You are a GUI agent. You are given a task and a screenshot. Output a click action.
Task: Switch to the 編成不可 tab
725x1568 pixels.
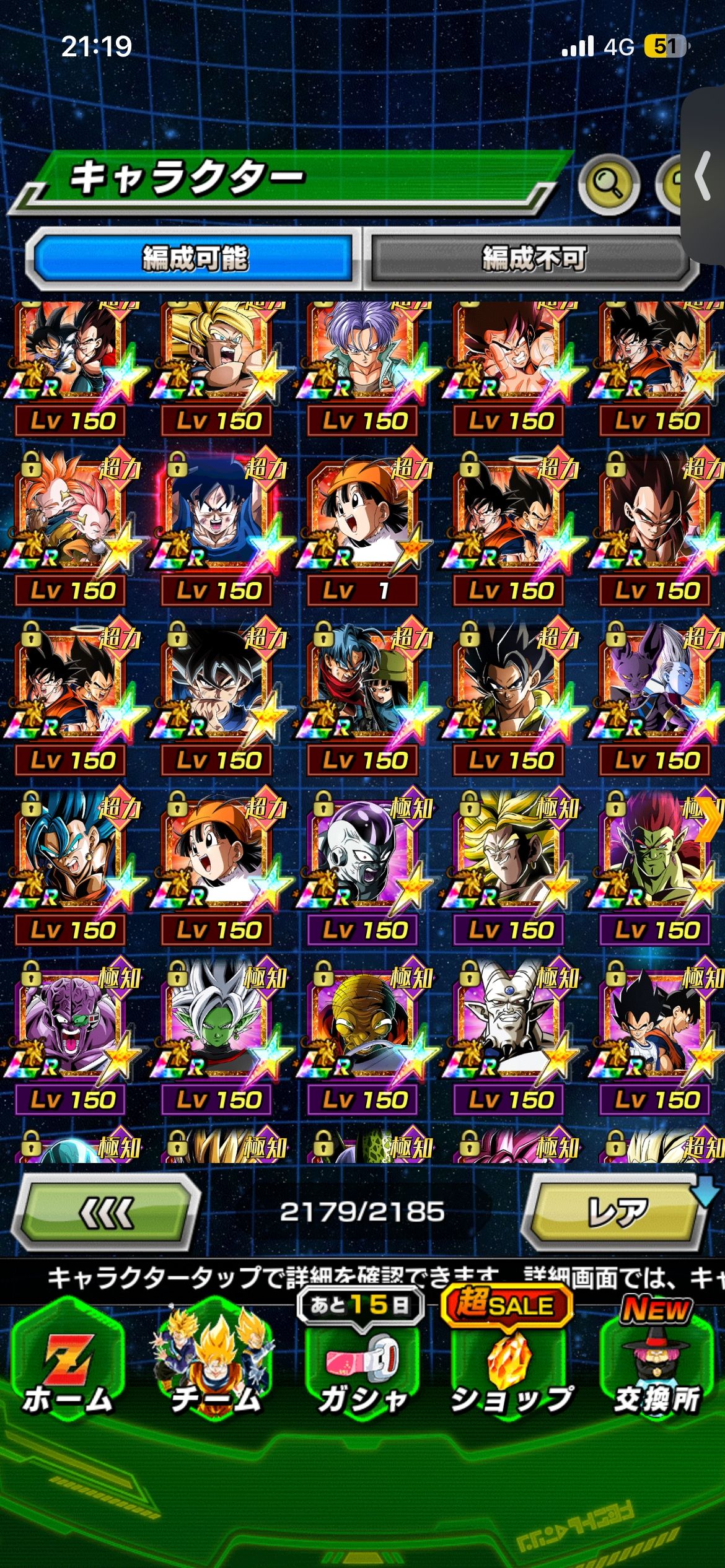pos(533,258)
